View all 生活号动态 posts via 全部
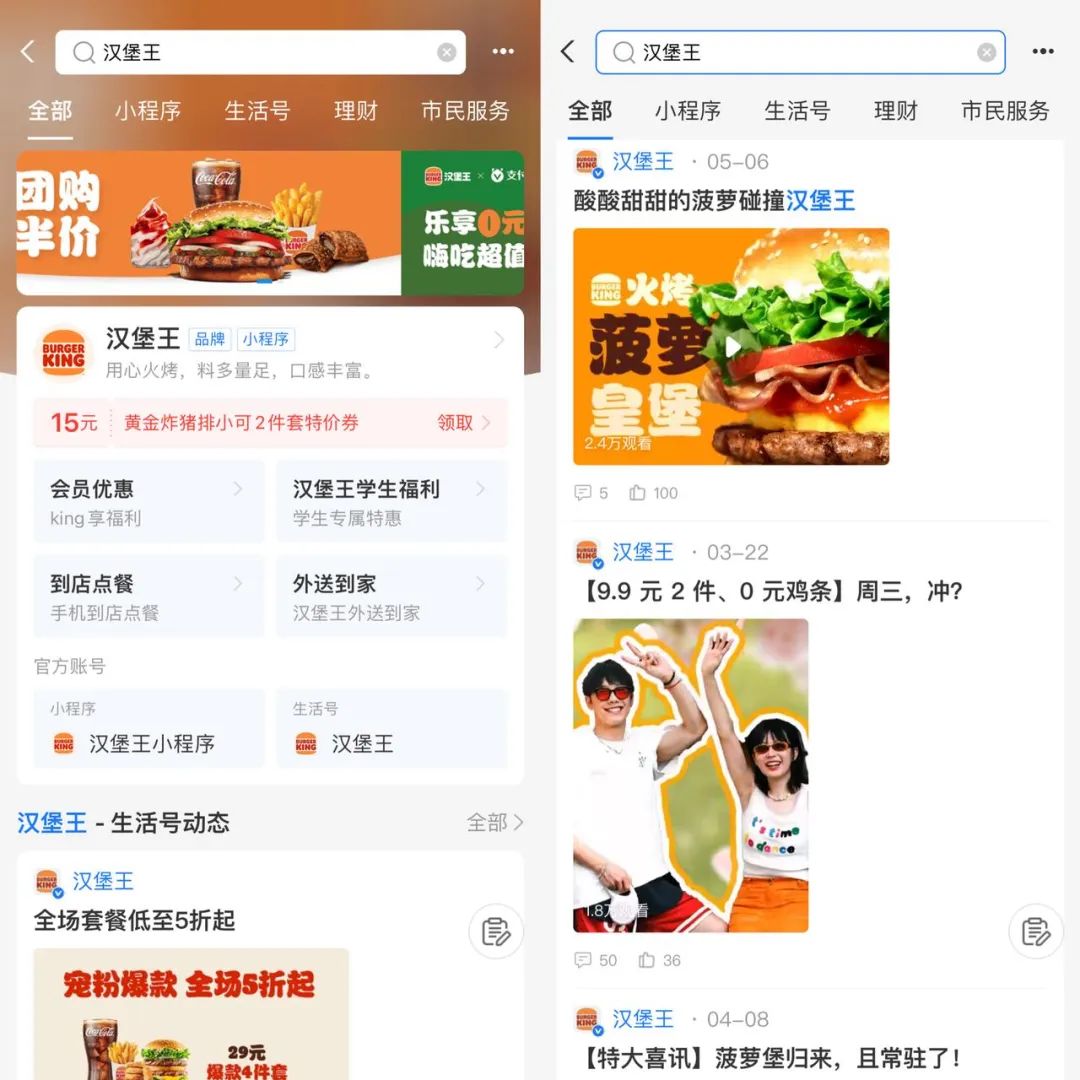 point(494,823)
